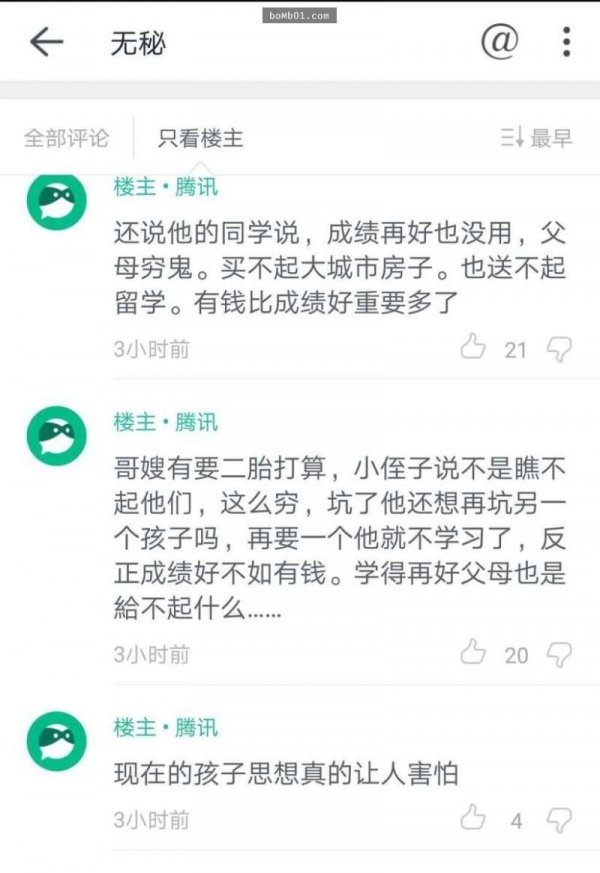This screenshot has height=873, width=600.
Task: Dislike the comment with 20 likes
Action: click(x=560, y=654)
